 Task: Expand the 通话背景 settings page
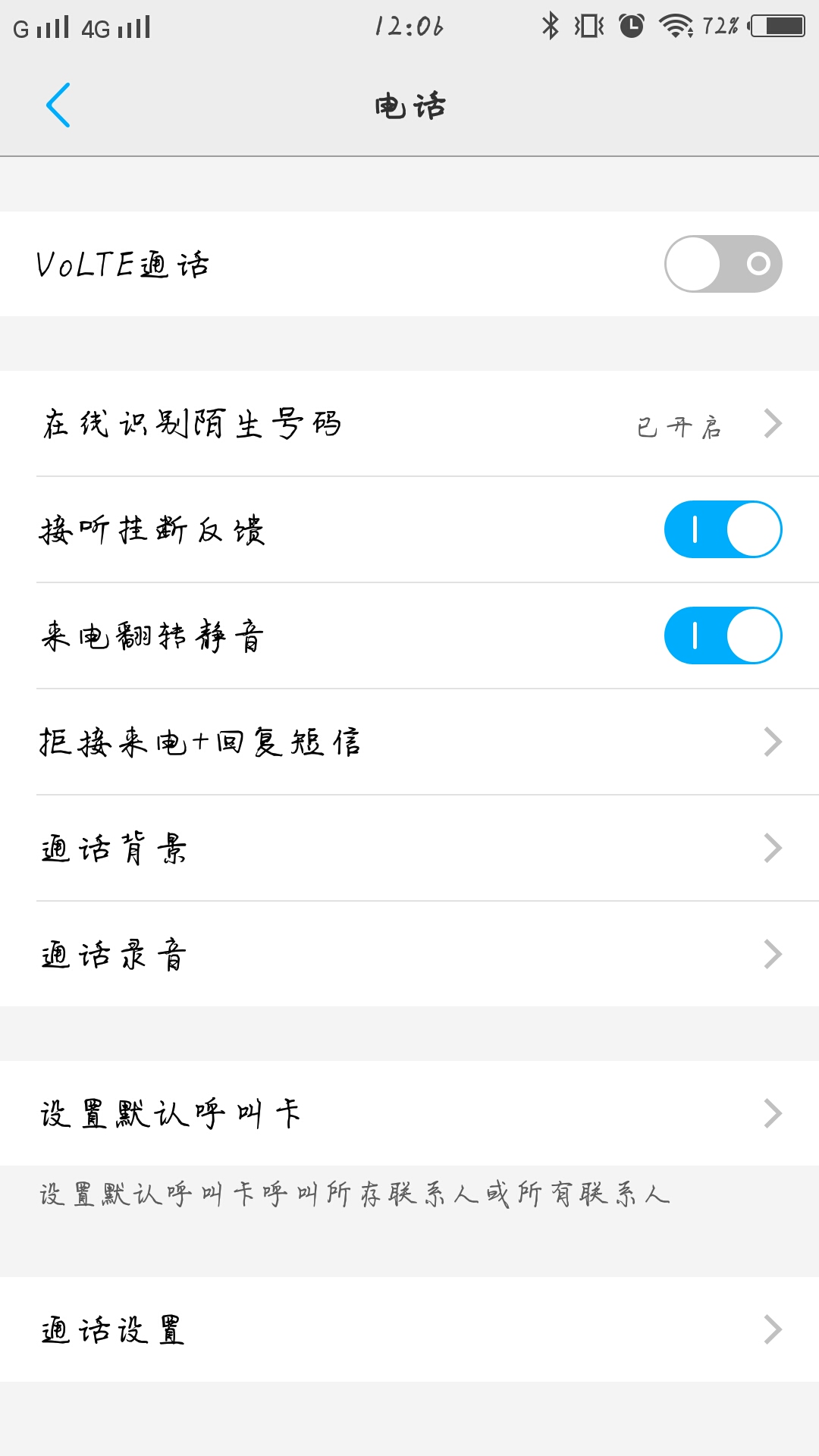(409, 849)
